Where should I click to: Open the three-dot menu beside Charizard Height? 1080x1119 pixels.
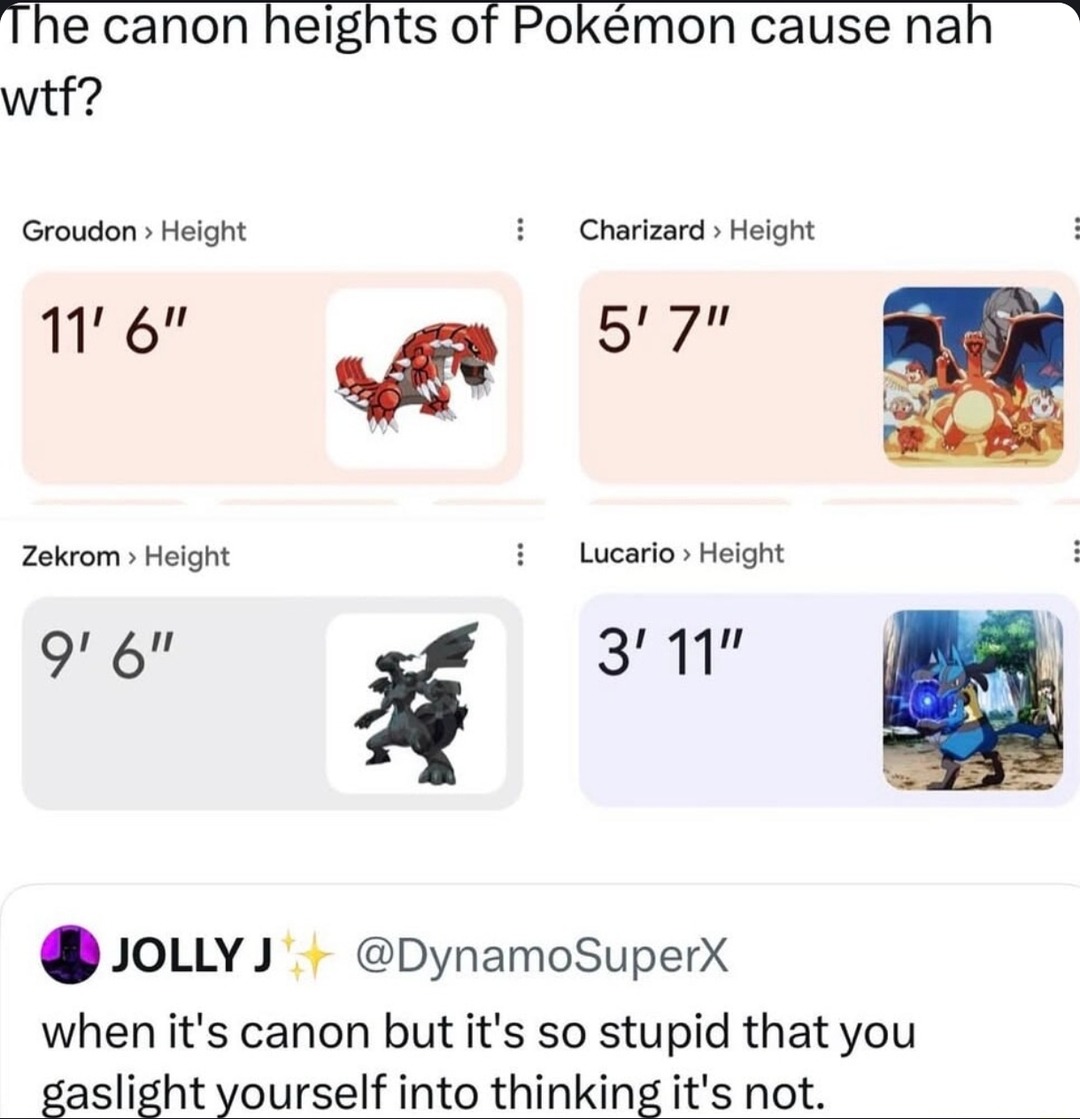click(x=1077, y=231)
